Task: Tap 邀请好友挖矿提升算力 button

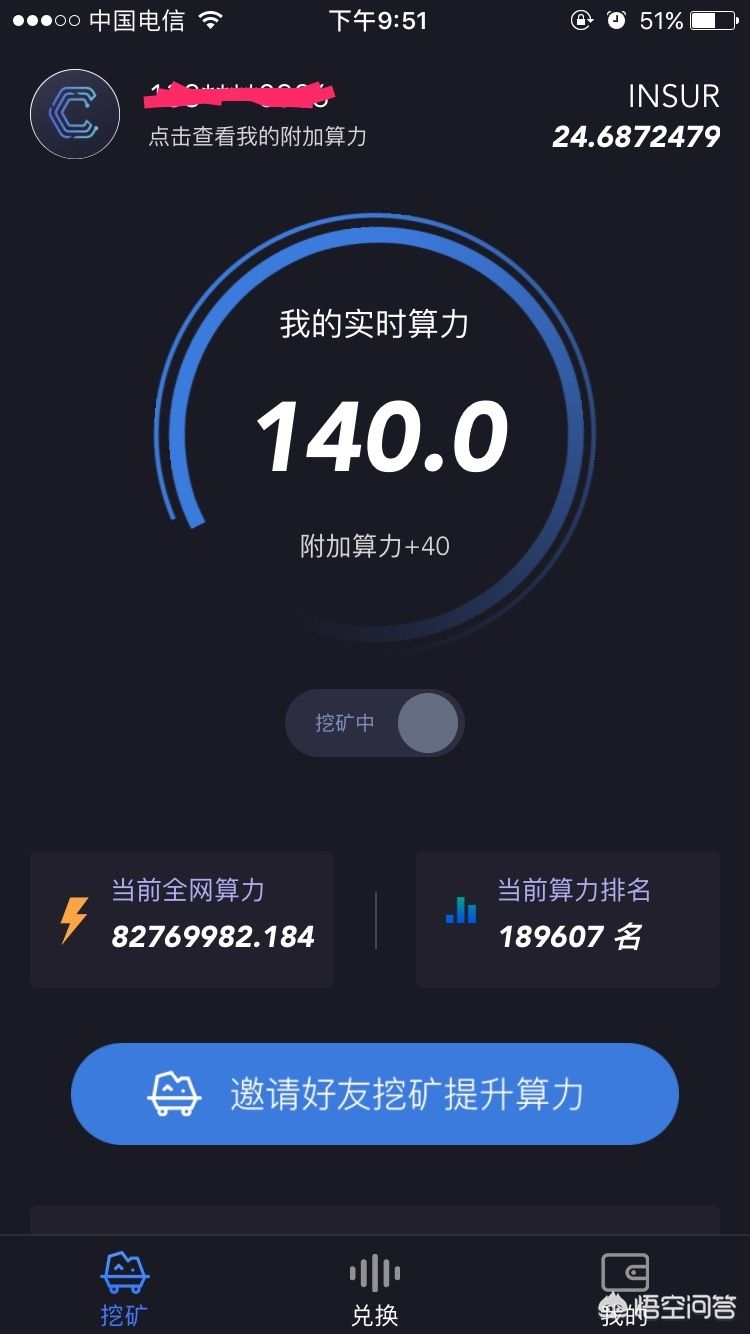Action: (375, 1094)
